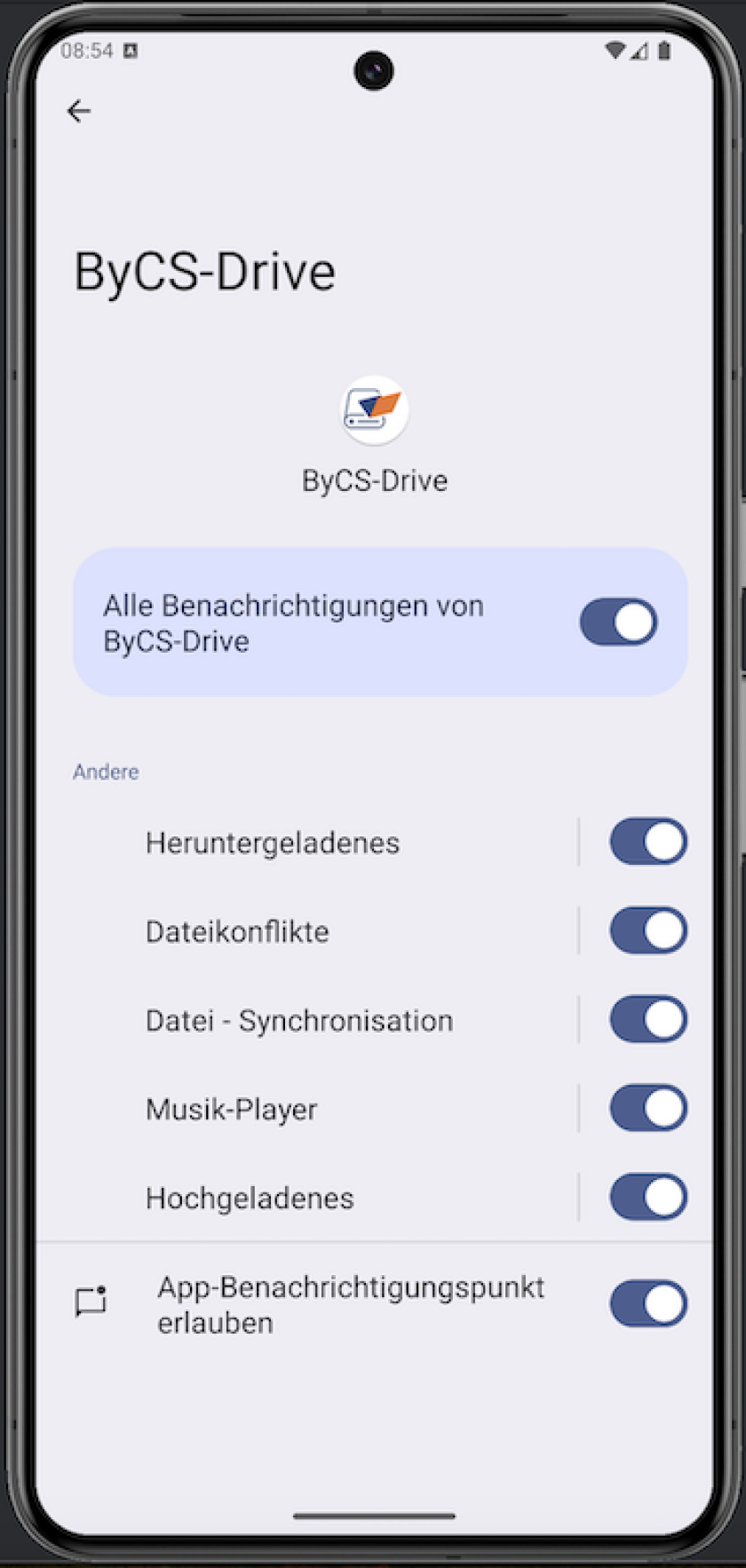Tap the Musik-Player channel label

(x=232, y=1108)
